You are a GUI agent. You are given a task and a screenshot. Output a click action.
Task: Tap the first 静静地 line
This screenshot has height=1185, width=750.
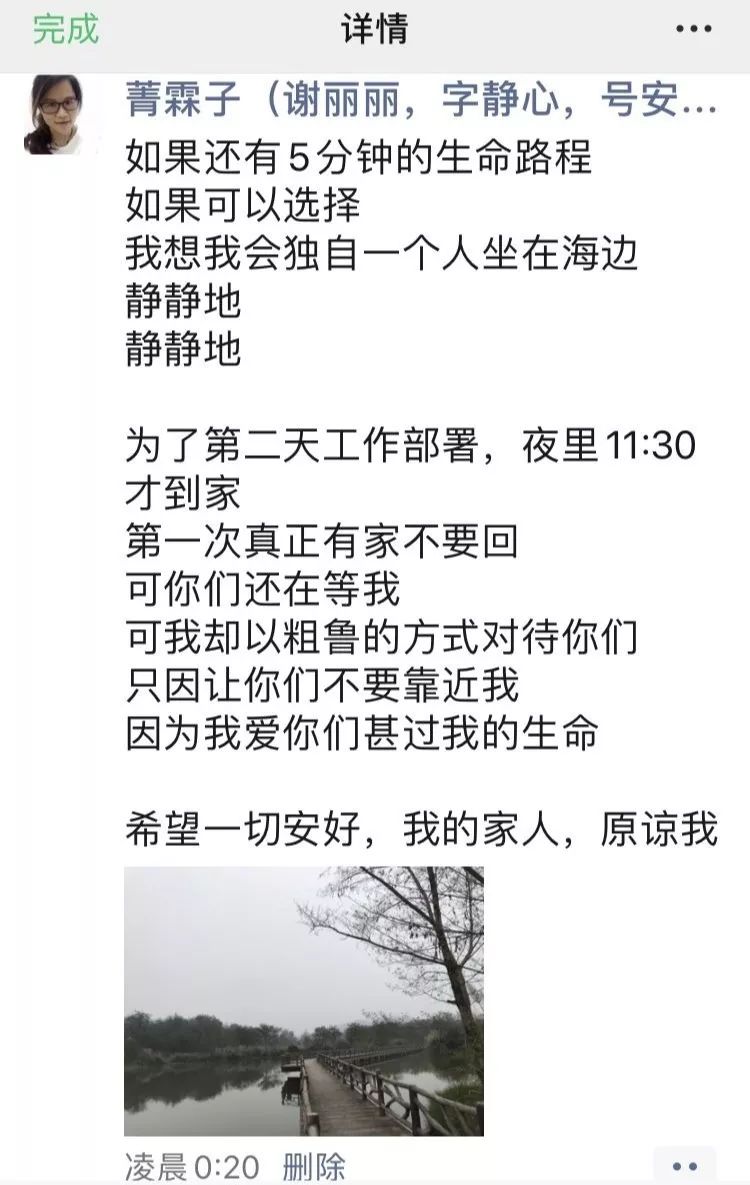(180, 302)
